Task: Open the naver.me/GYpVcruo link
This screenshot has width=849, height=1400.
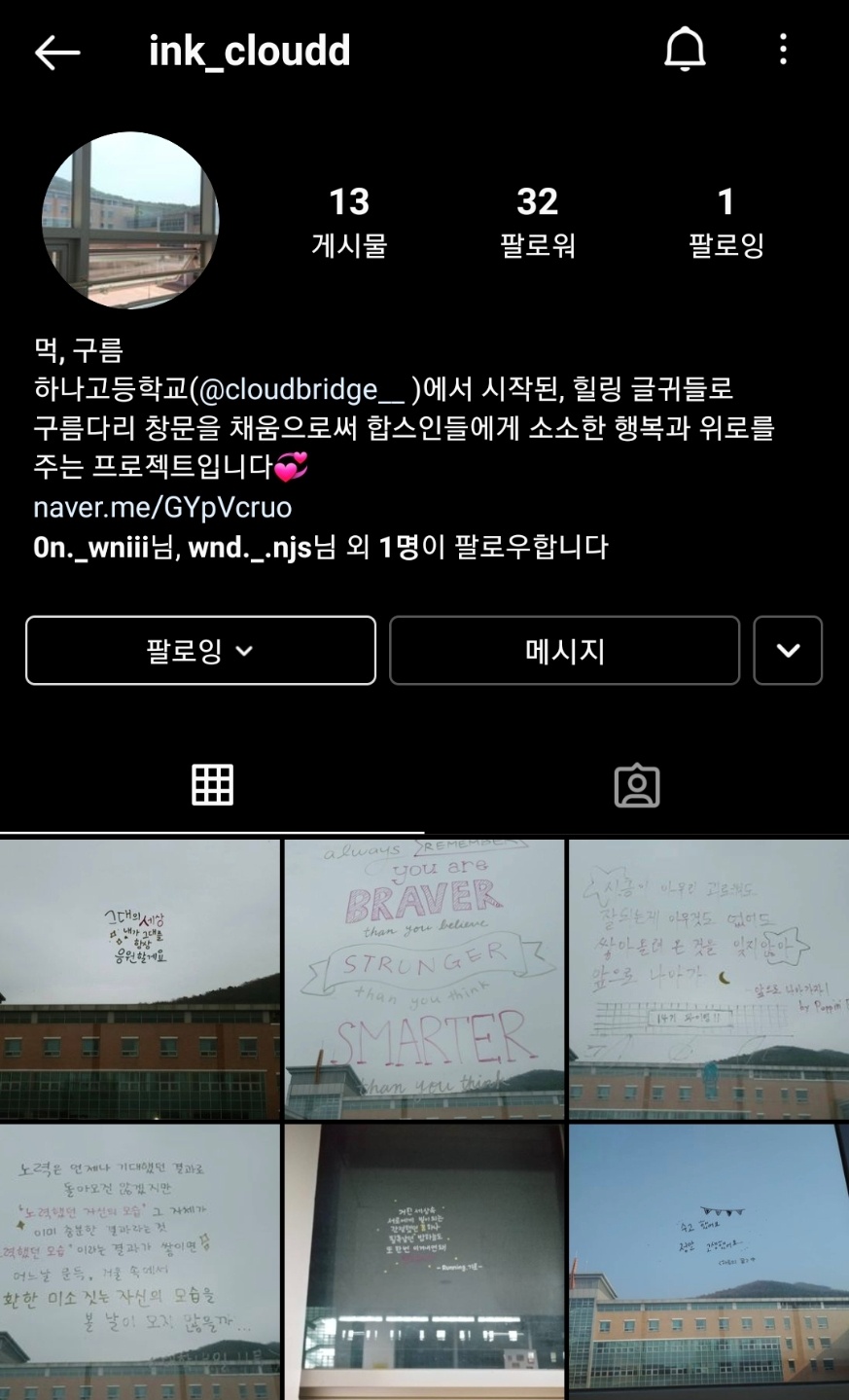Action: coord(162,507)
